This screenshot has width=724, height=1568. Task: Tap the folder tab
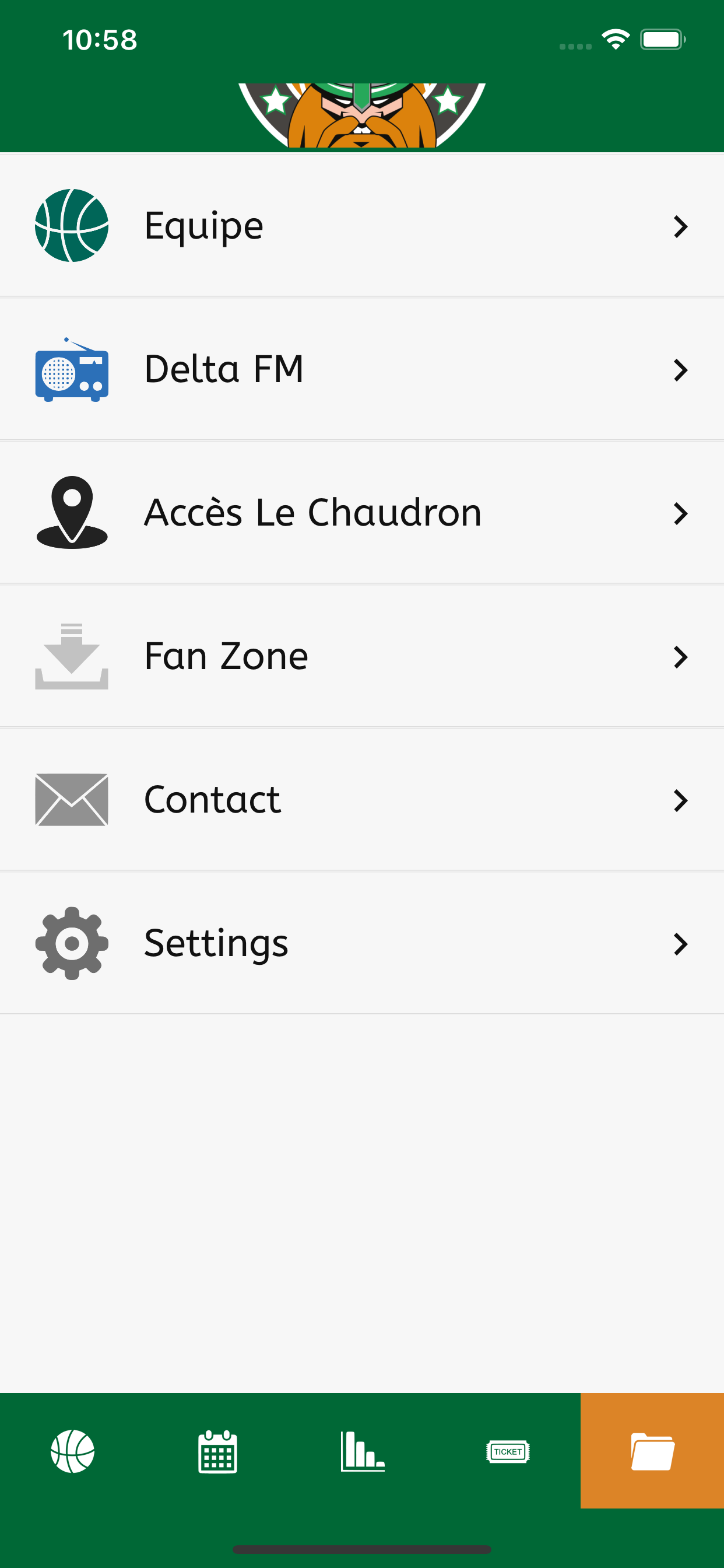[x=652, y=1451]
